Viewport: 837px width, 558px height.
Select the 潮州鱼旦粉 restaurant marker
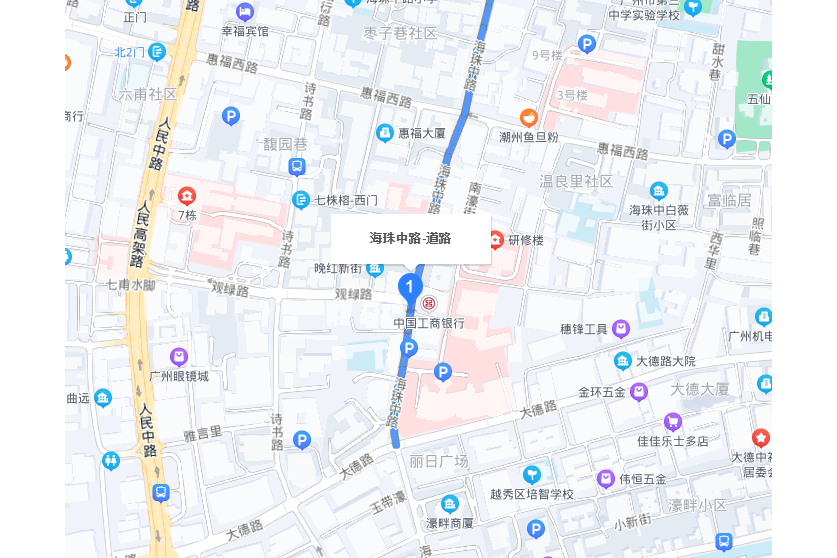pyautogui.click(x=529, y=119)
